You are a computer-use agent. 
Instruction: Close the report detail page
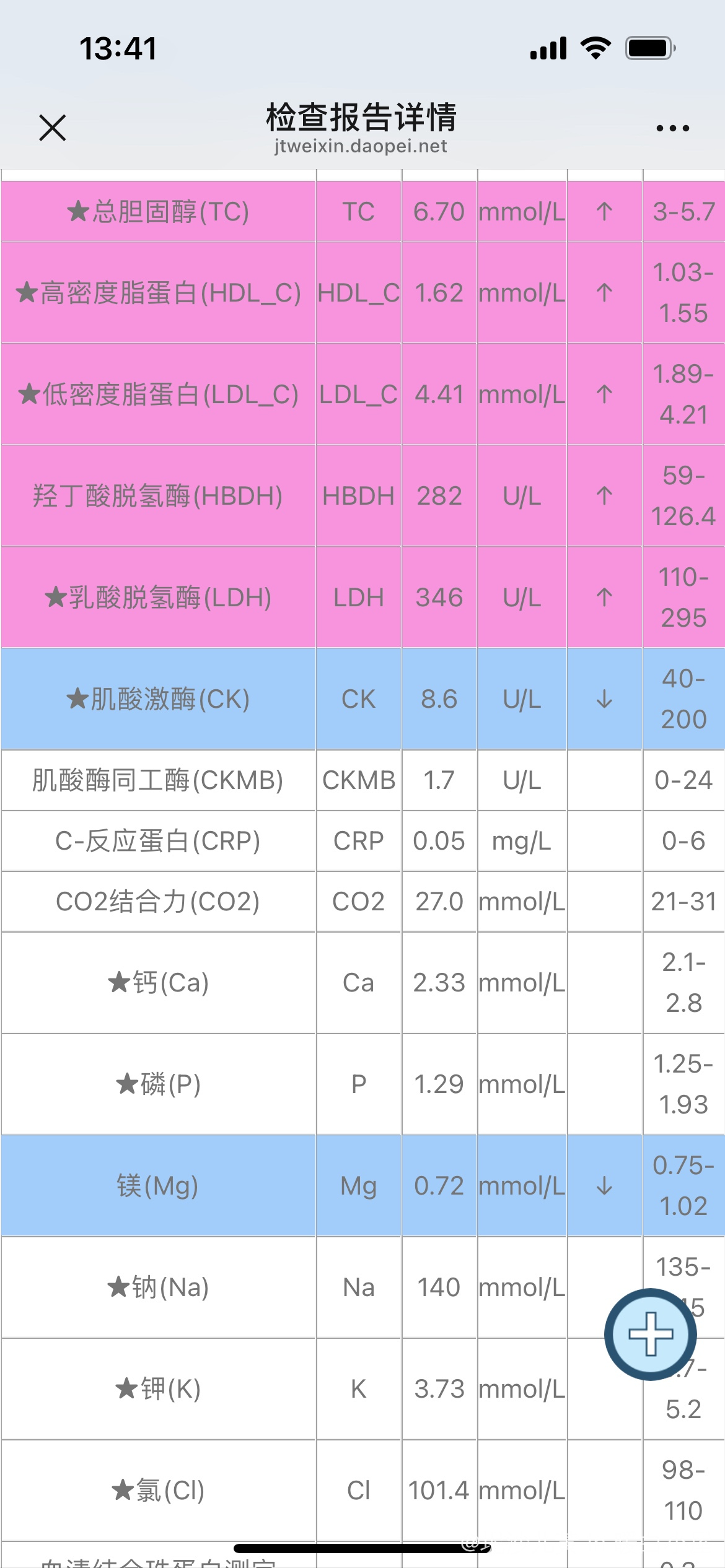click(52, 128)
